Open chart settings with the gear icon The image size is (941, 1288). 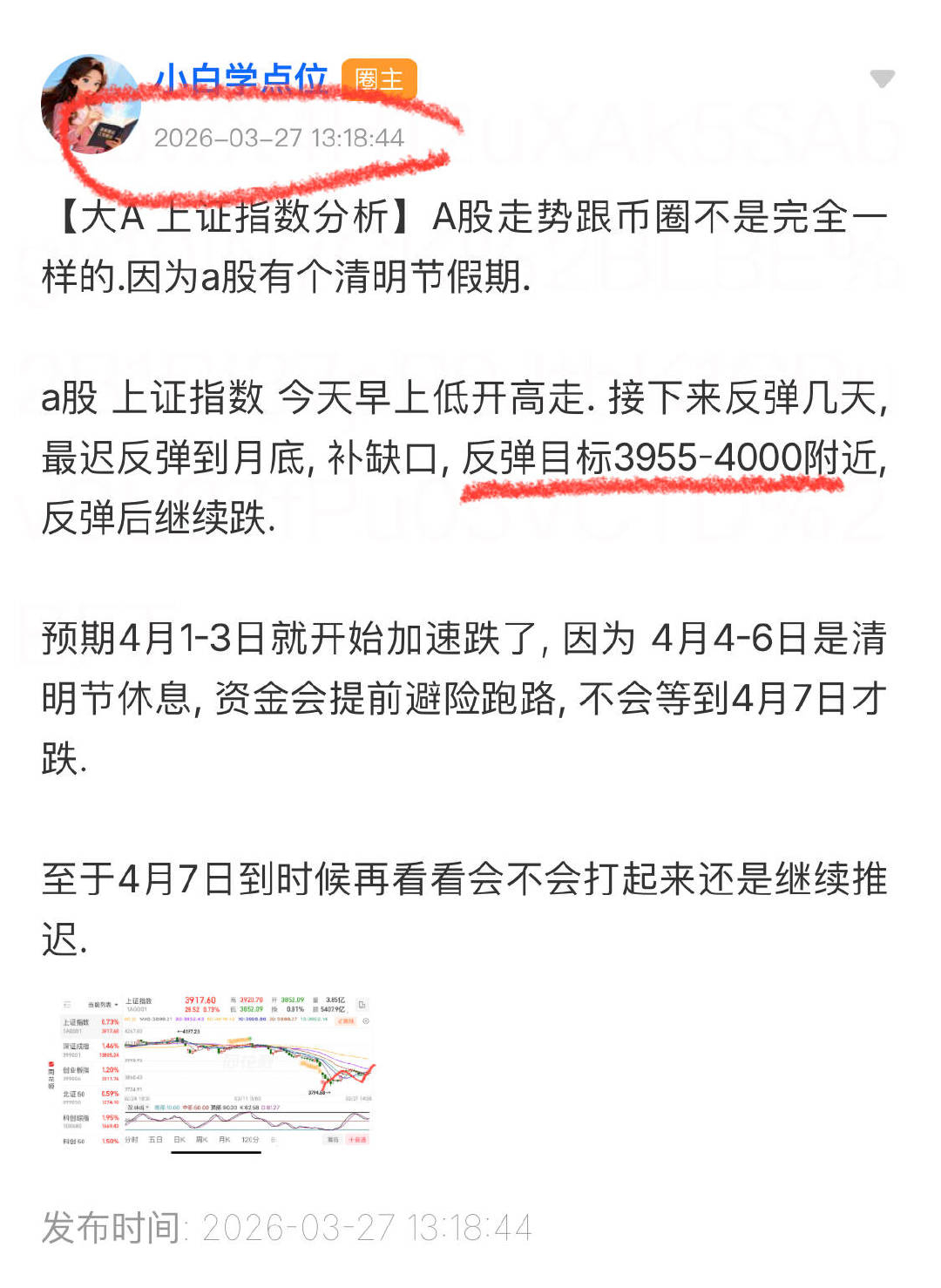tap(366, 1021)
